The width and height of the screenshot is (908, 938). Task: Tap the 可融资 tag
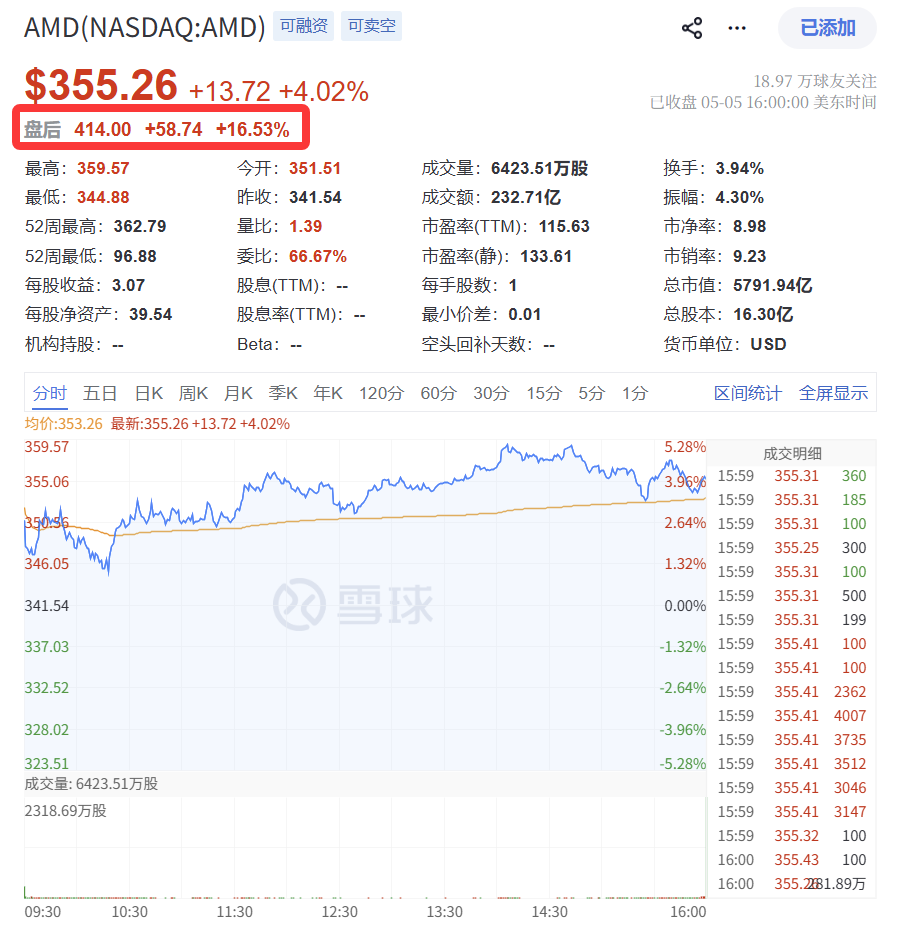pyautogui.click(x=304, y=26)
